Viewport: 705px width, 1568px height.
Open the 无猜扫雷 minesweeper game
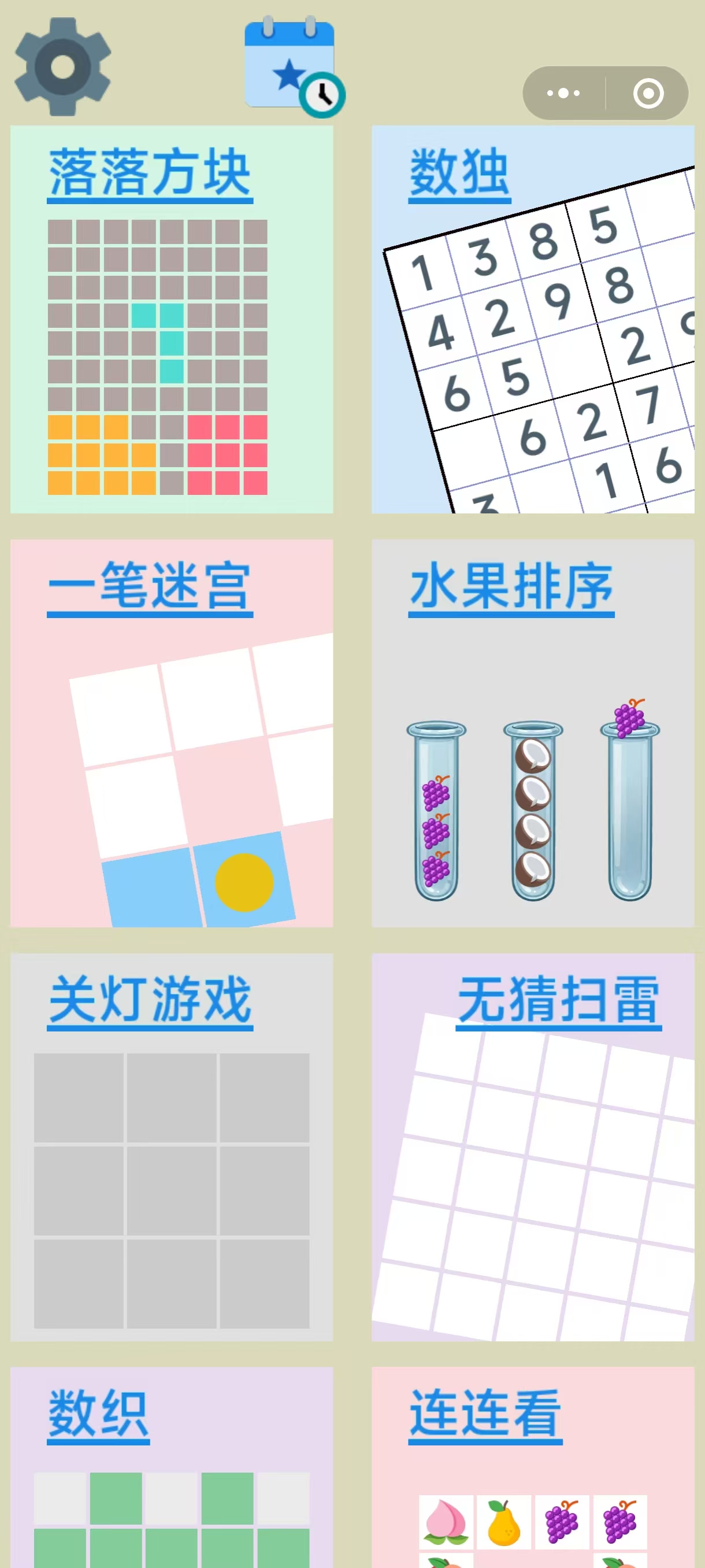click(533, 1147)
